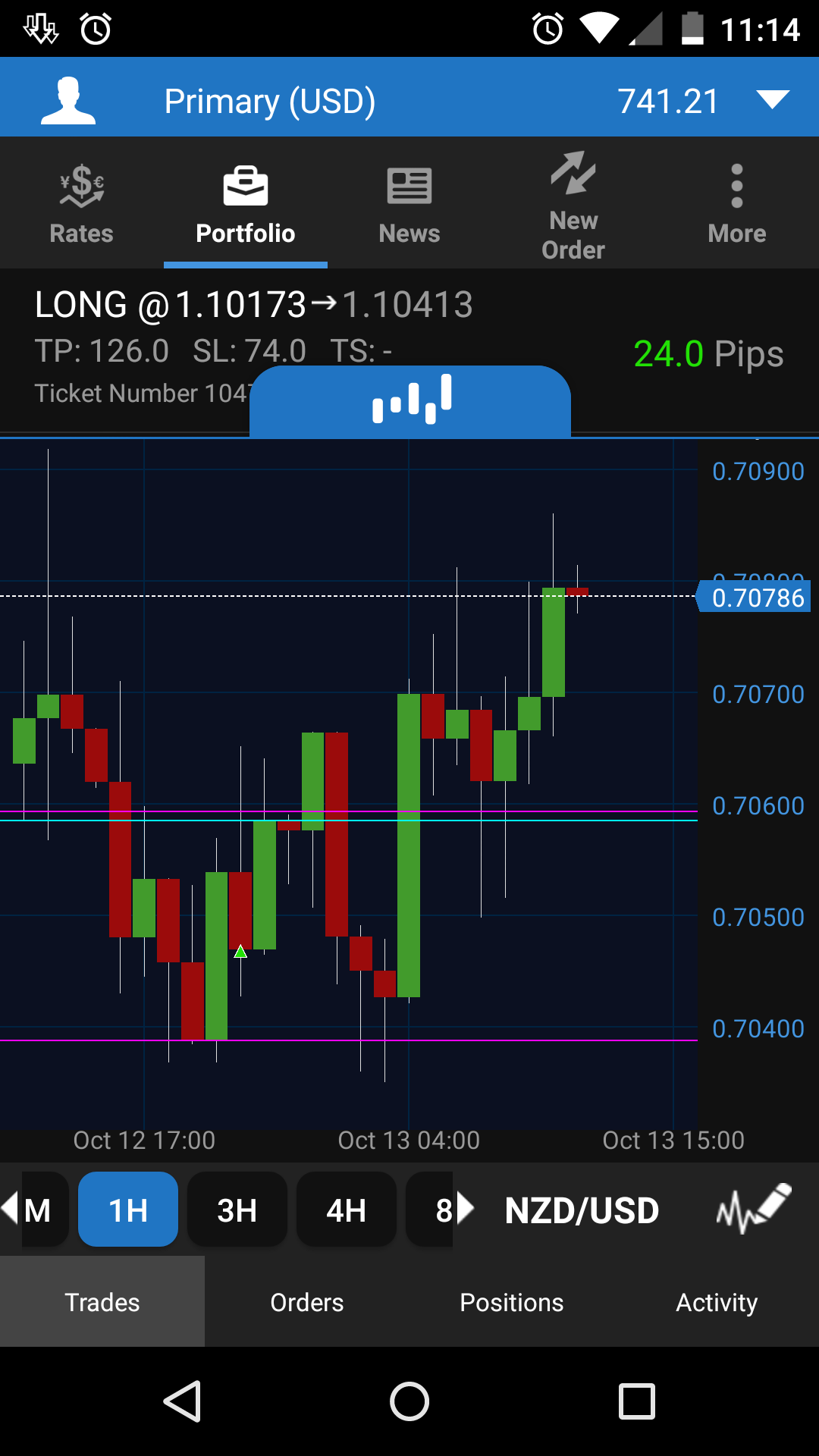Switch to the Orders tab

tap(307, 1302)
